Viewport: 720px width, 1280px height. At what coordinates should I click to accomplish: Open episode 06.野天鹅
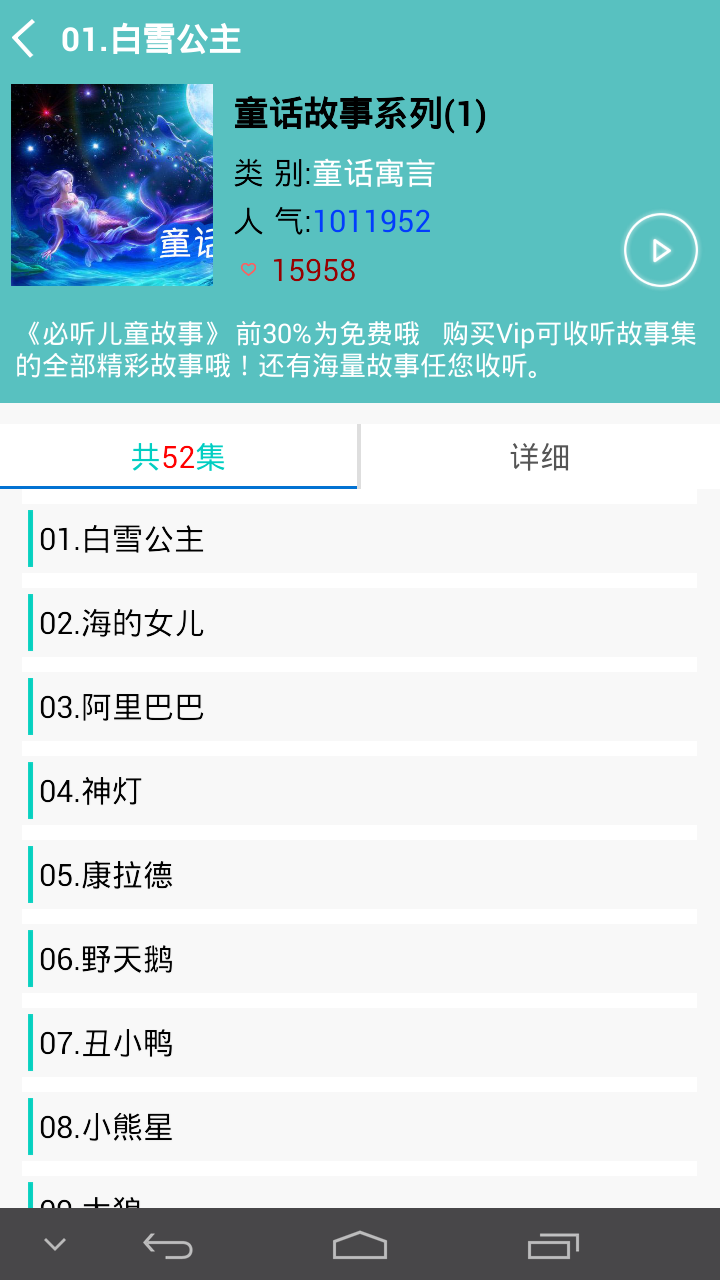tap(360, 959)
